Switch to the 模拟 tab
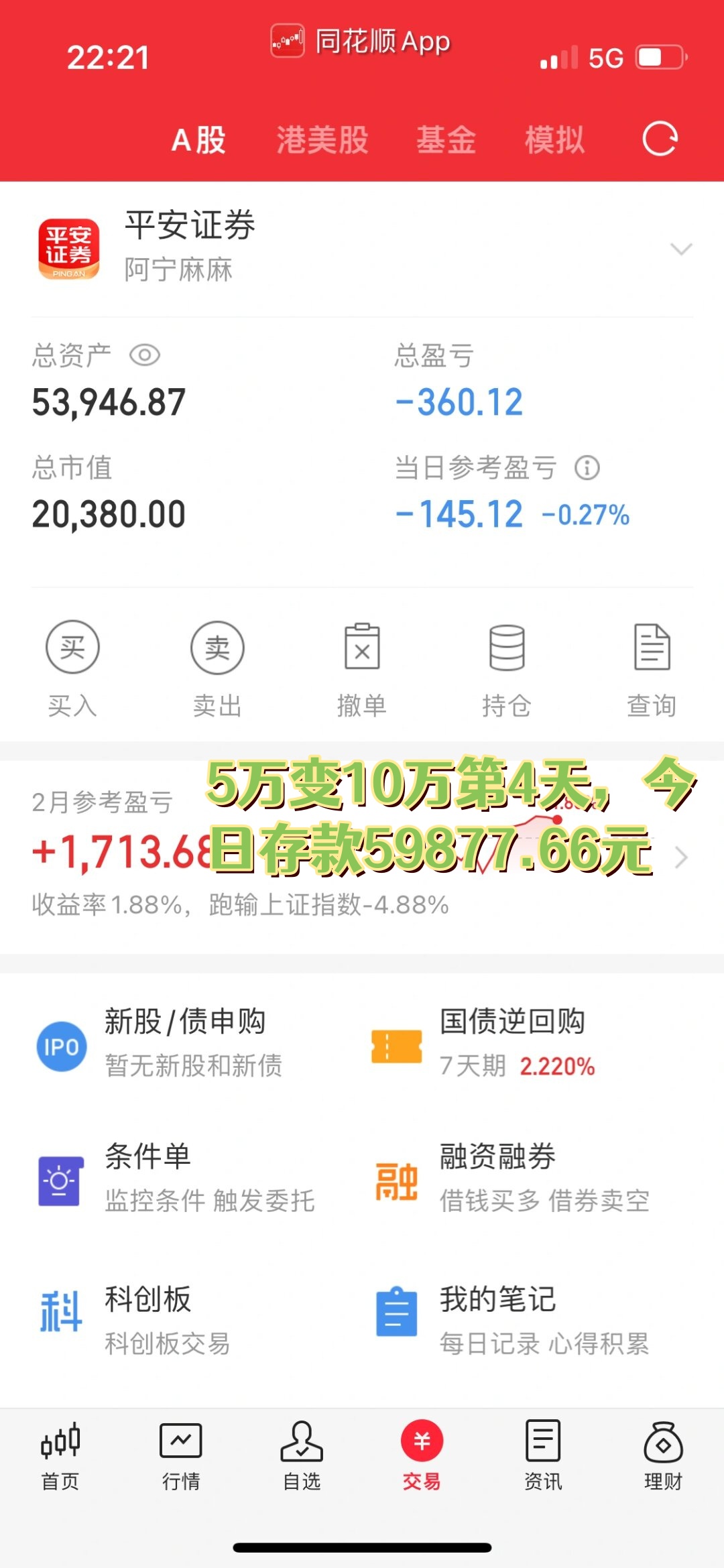724x1568 pixels. click(x=554, y=141)
